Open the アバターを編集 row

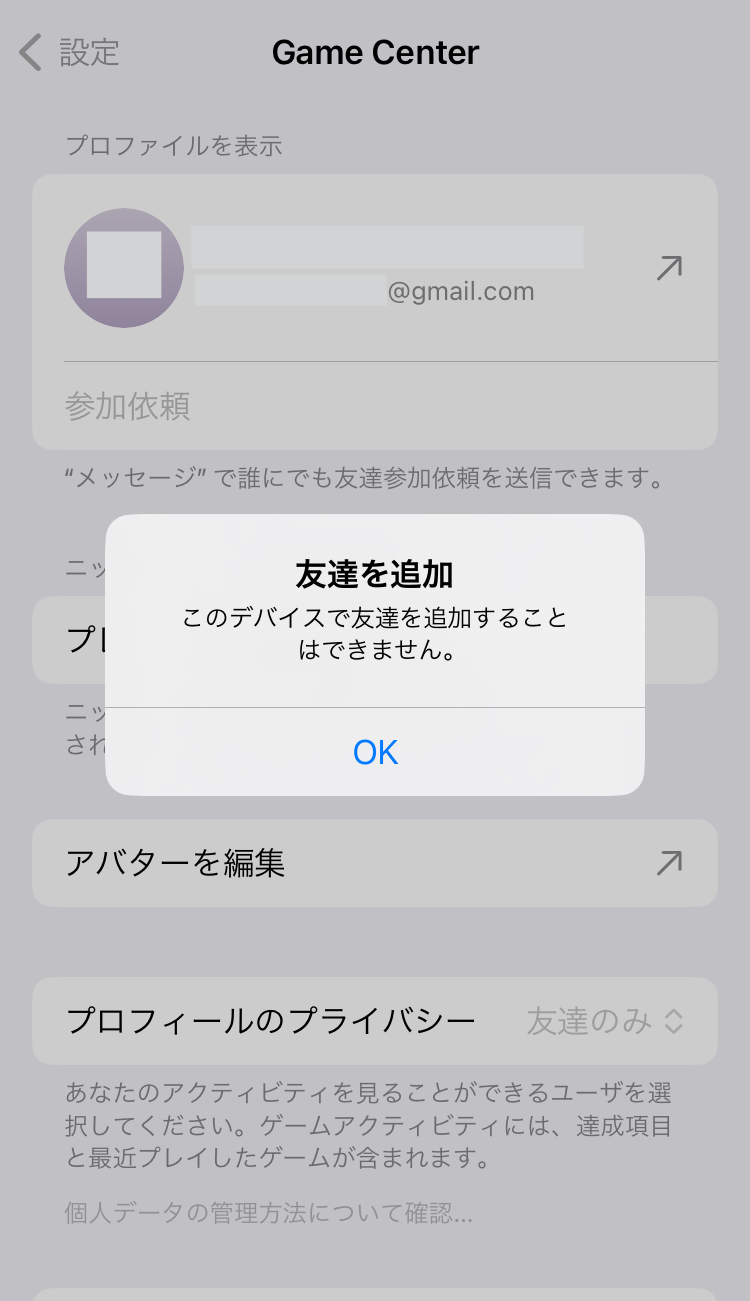pyautogui.click(x=375, y=863)
